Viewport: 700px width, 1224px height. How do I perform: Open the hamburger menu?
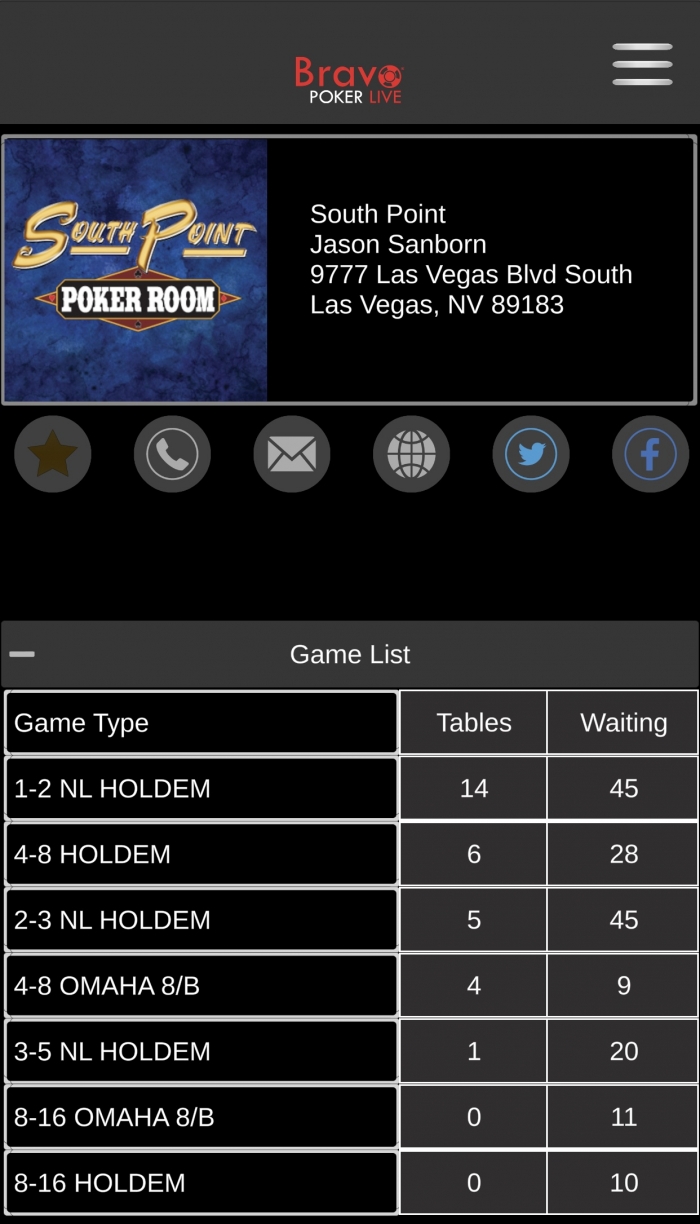pos(642,64)
